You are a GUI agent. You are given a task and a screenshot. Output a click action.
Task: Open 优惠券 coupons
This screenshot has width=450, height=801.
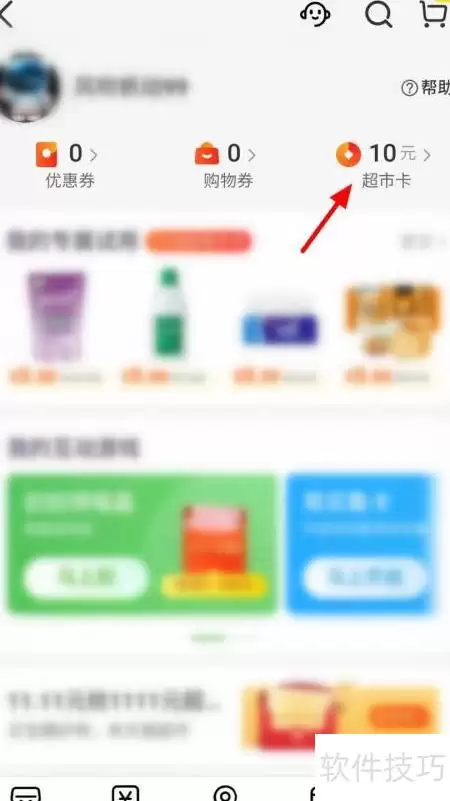pyautogui.click(x=67, y=165)
